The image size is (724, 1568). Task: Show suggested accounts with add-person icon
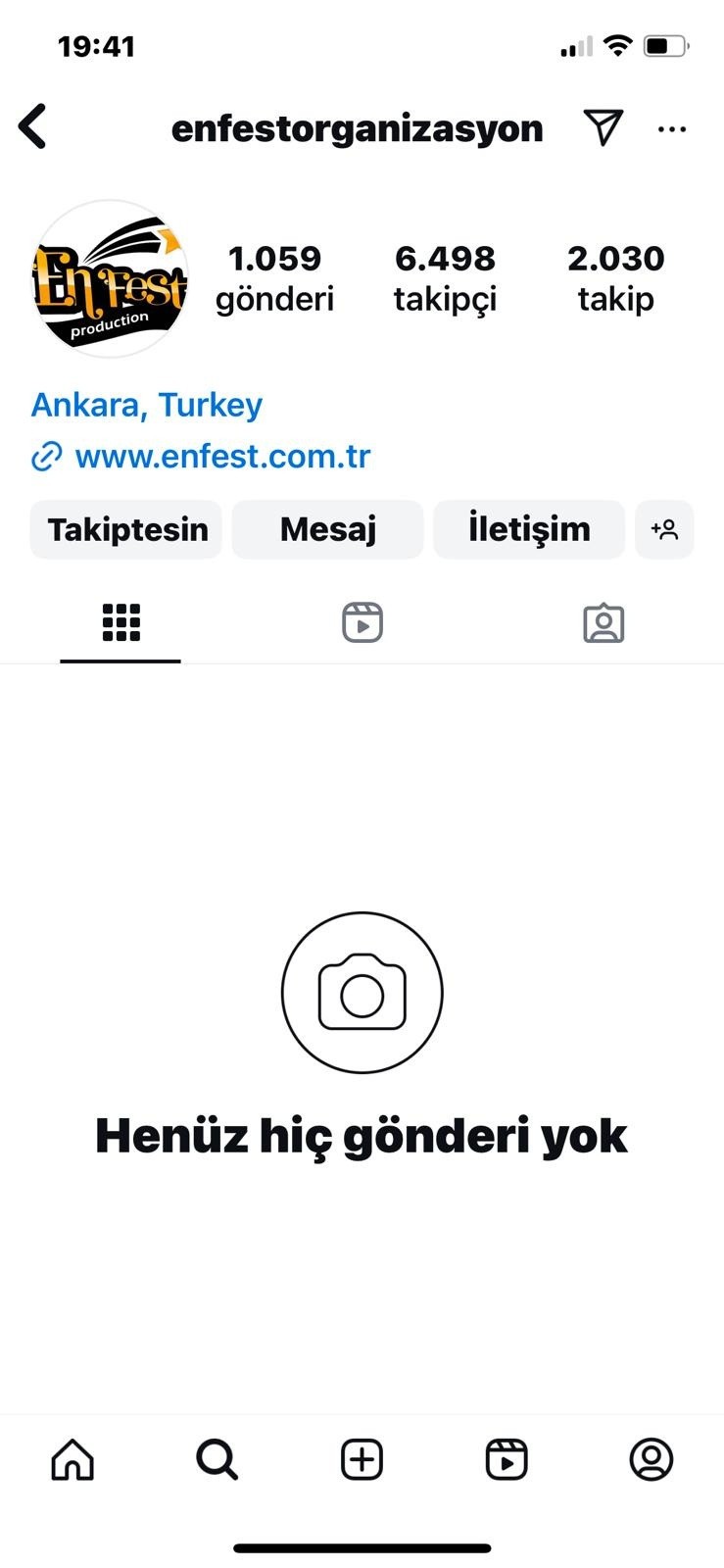664,530
